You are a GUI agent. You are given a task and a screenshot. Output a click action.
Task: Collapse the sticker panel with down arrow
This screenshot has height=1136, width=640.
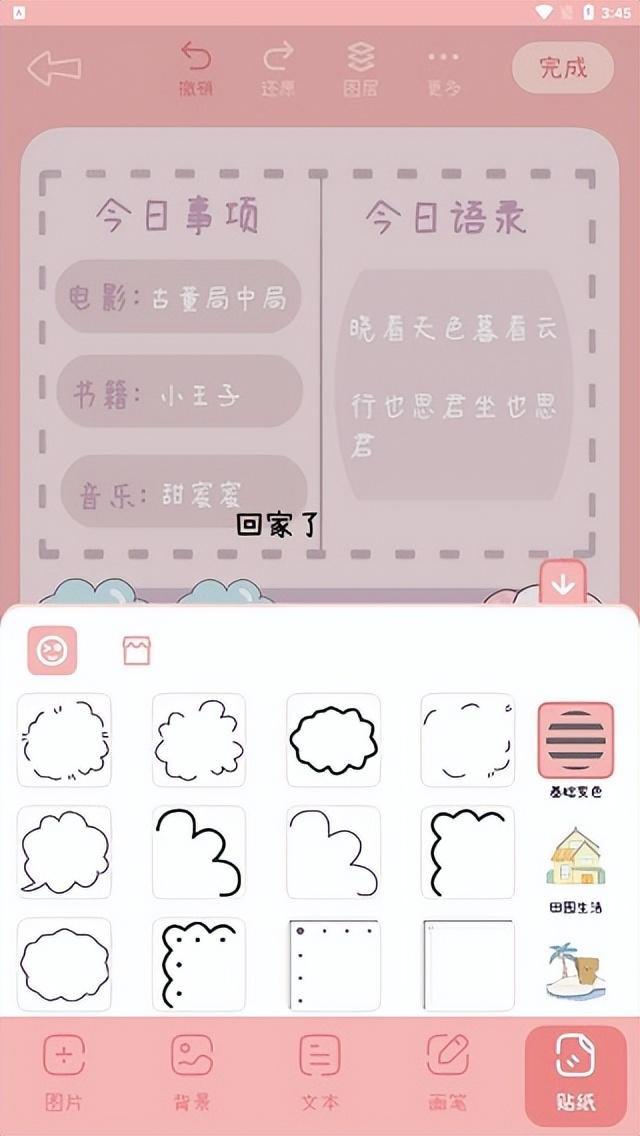coord(563,585)
